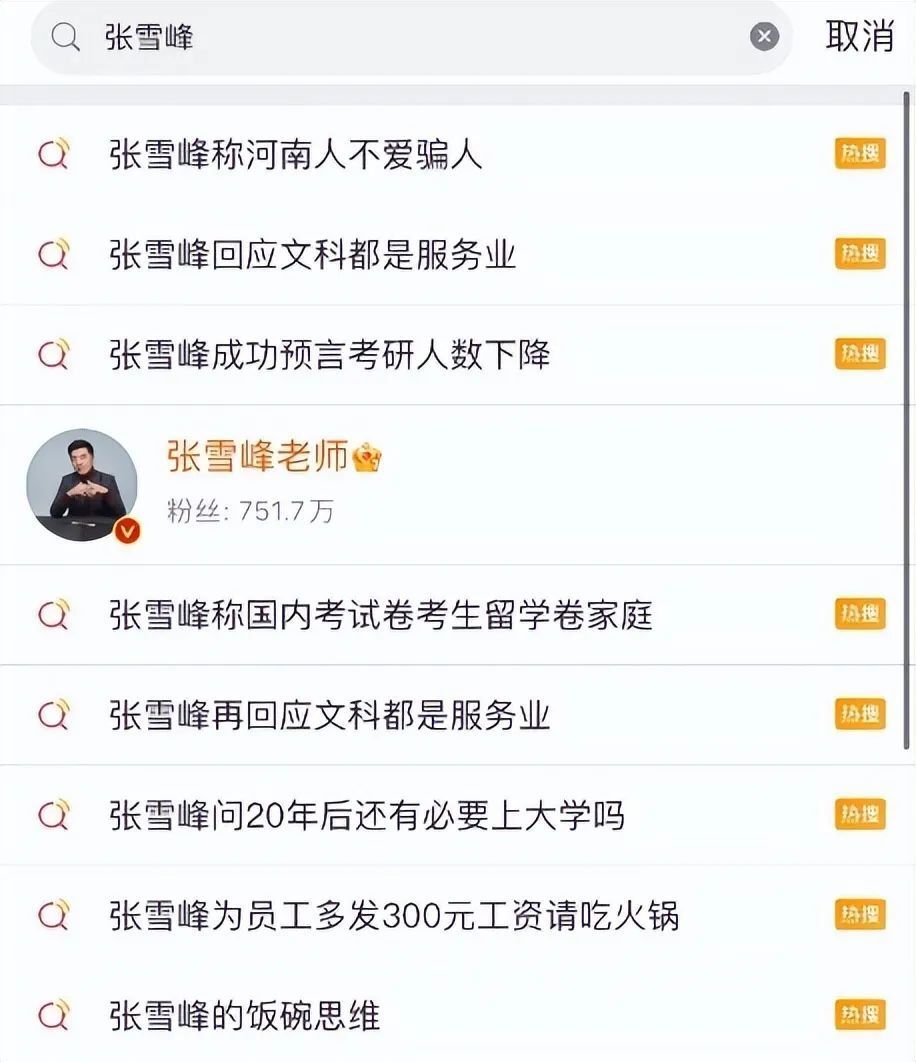Click the search magnifier icon in the search bar
The height and width of the screenshot is (1062, 916).
[x=64, y=36]
